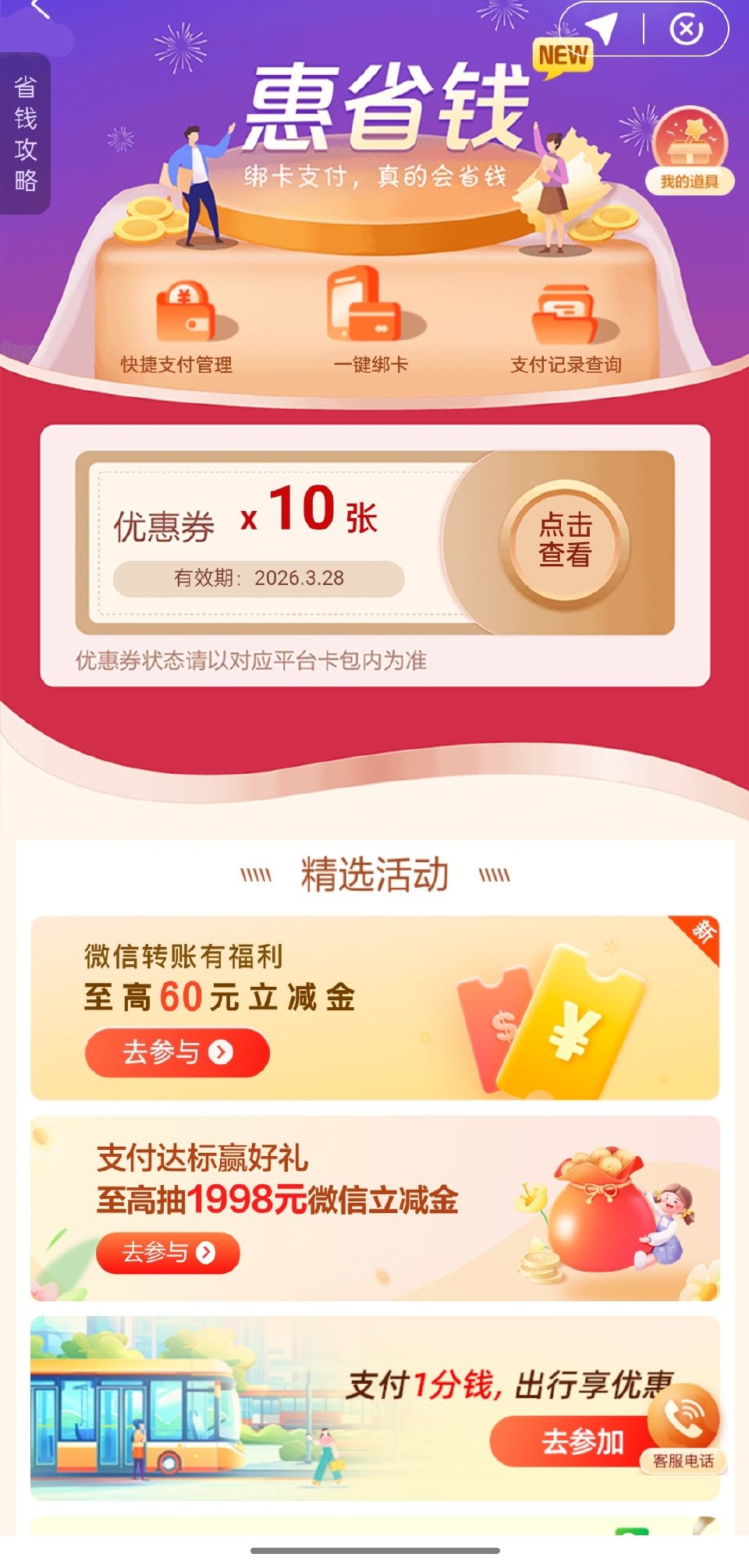Open the 省钱攻略 side tab

(x=25, y=133)
